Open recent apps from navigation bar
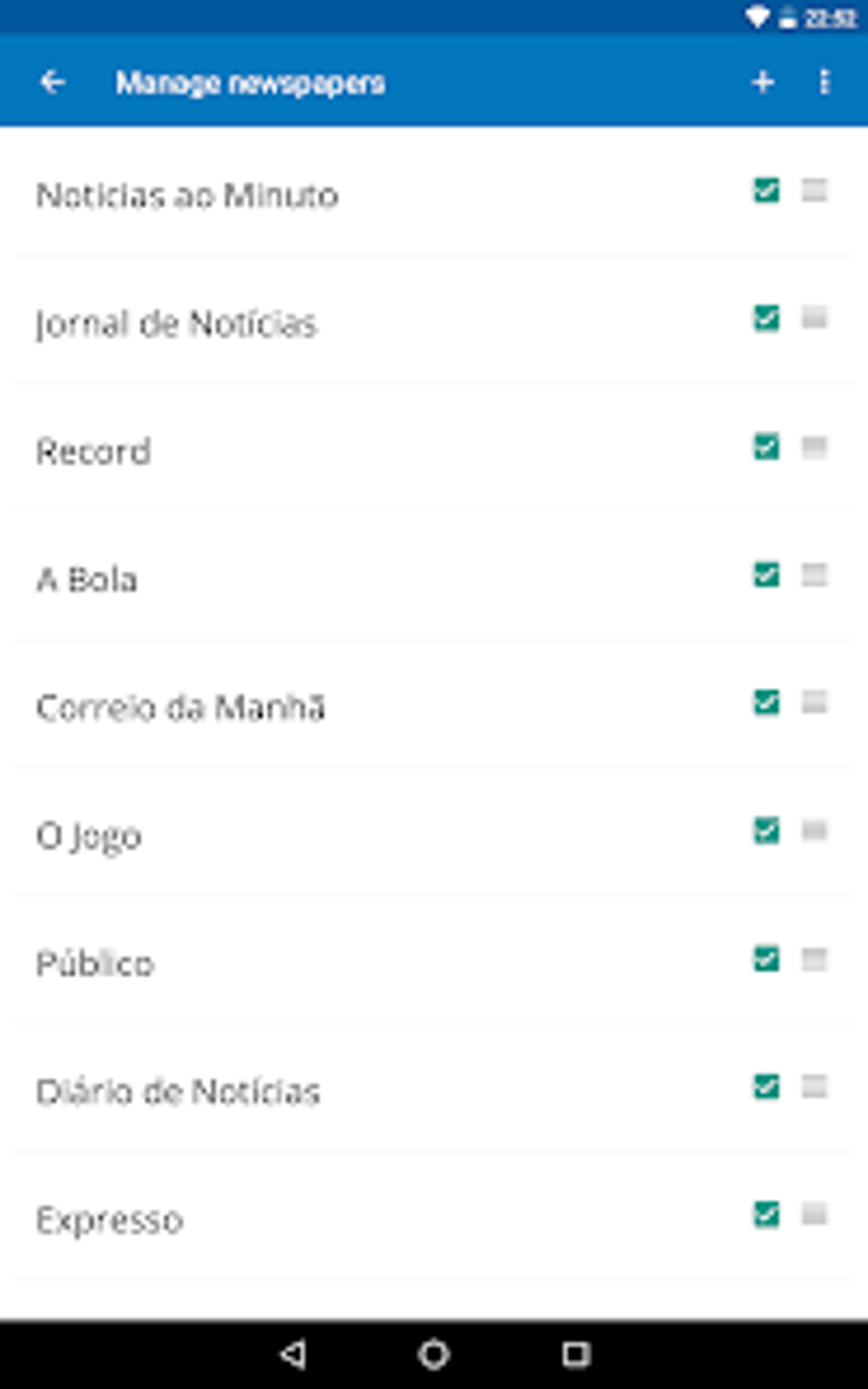 tap(576, 1354)
